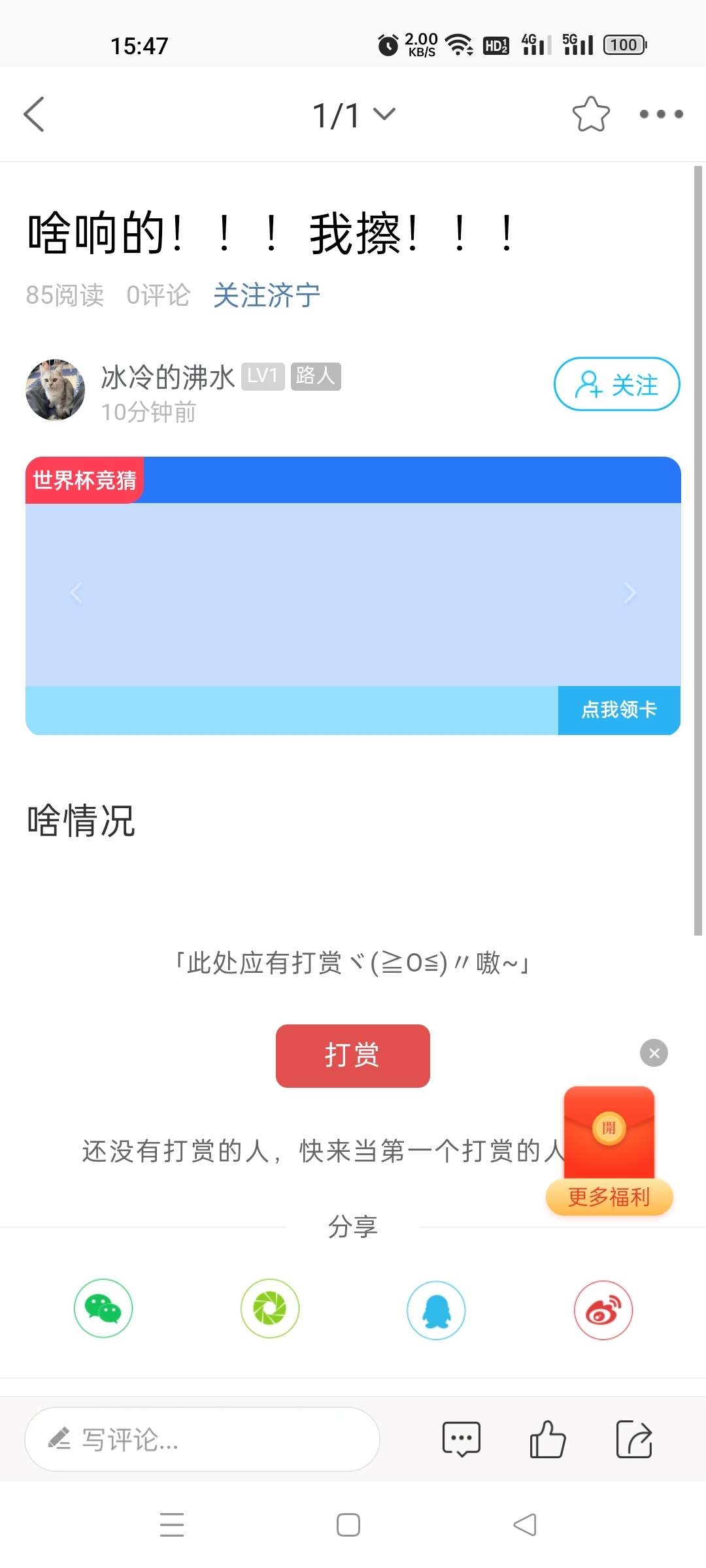Dismiss the floating red packet

654,1053
